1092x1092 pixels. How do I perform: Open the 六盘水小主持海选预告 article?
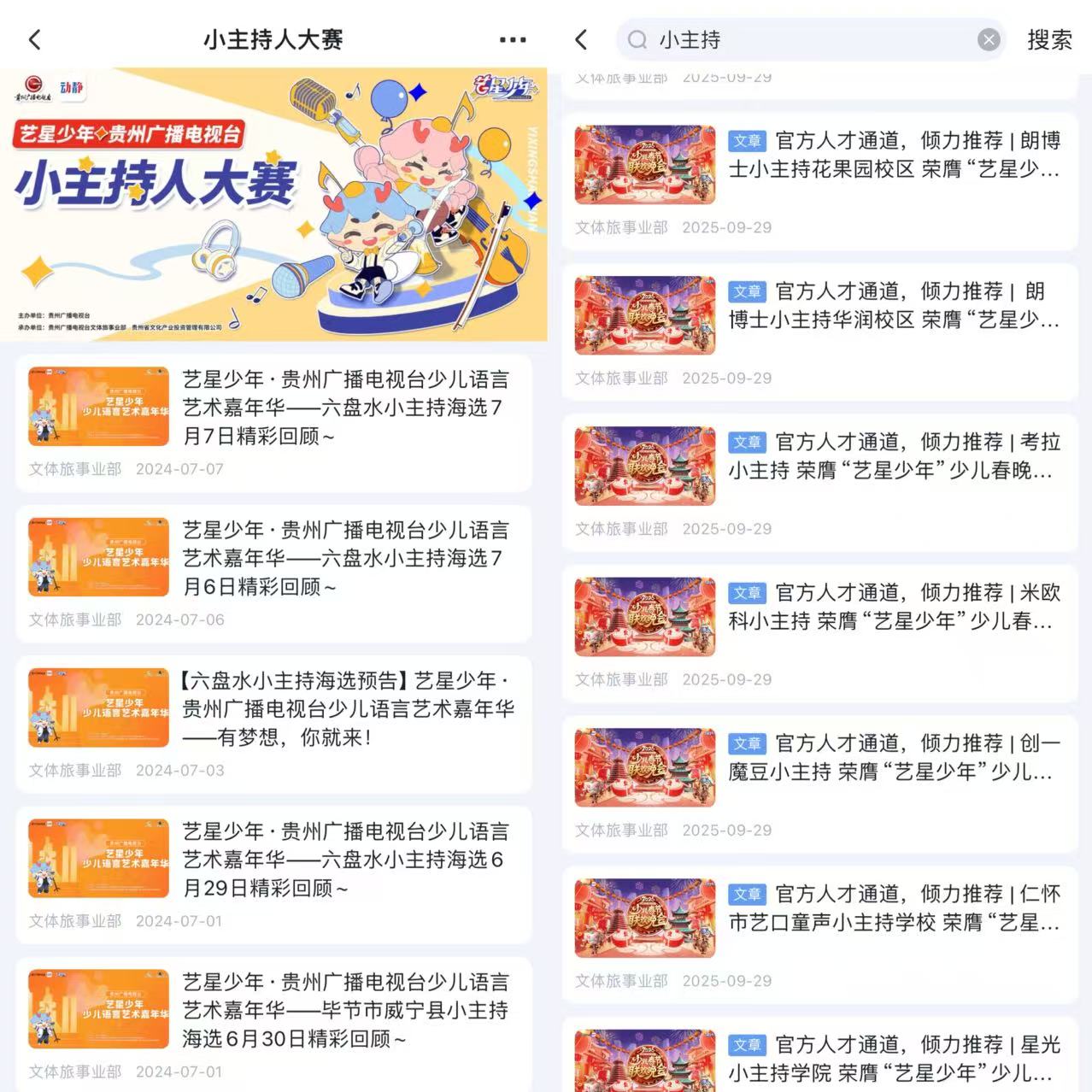pos(345,708)
